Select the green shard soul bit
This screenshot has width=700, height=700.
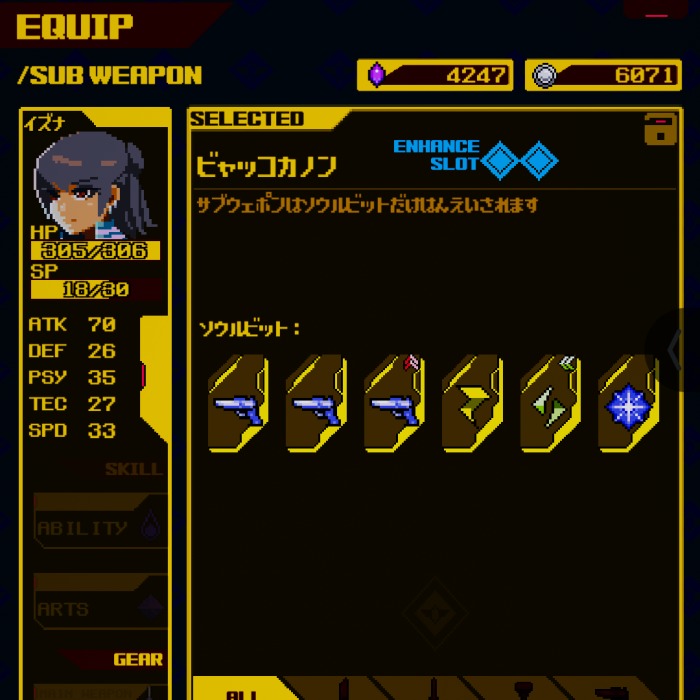549,404
